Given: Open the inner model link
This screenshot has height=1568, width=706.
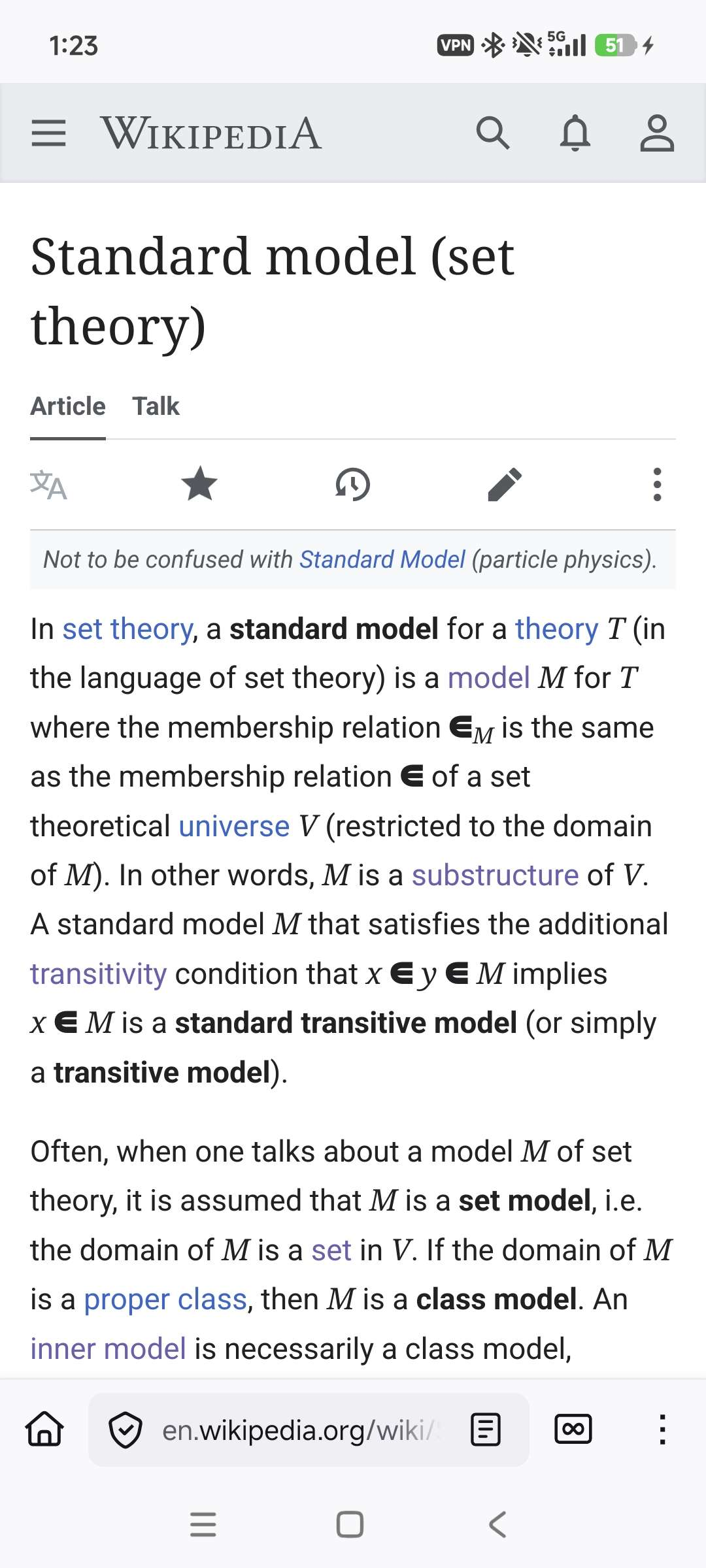Looking at the screenshot, I should pos(109,1348).
